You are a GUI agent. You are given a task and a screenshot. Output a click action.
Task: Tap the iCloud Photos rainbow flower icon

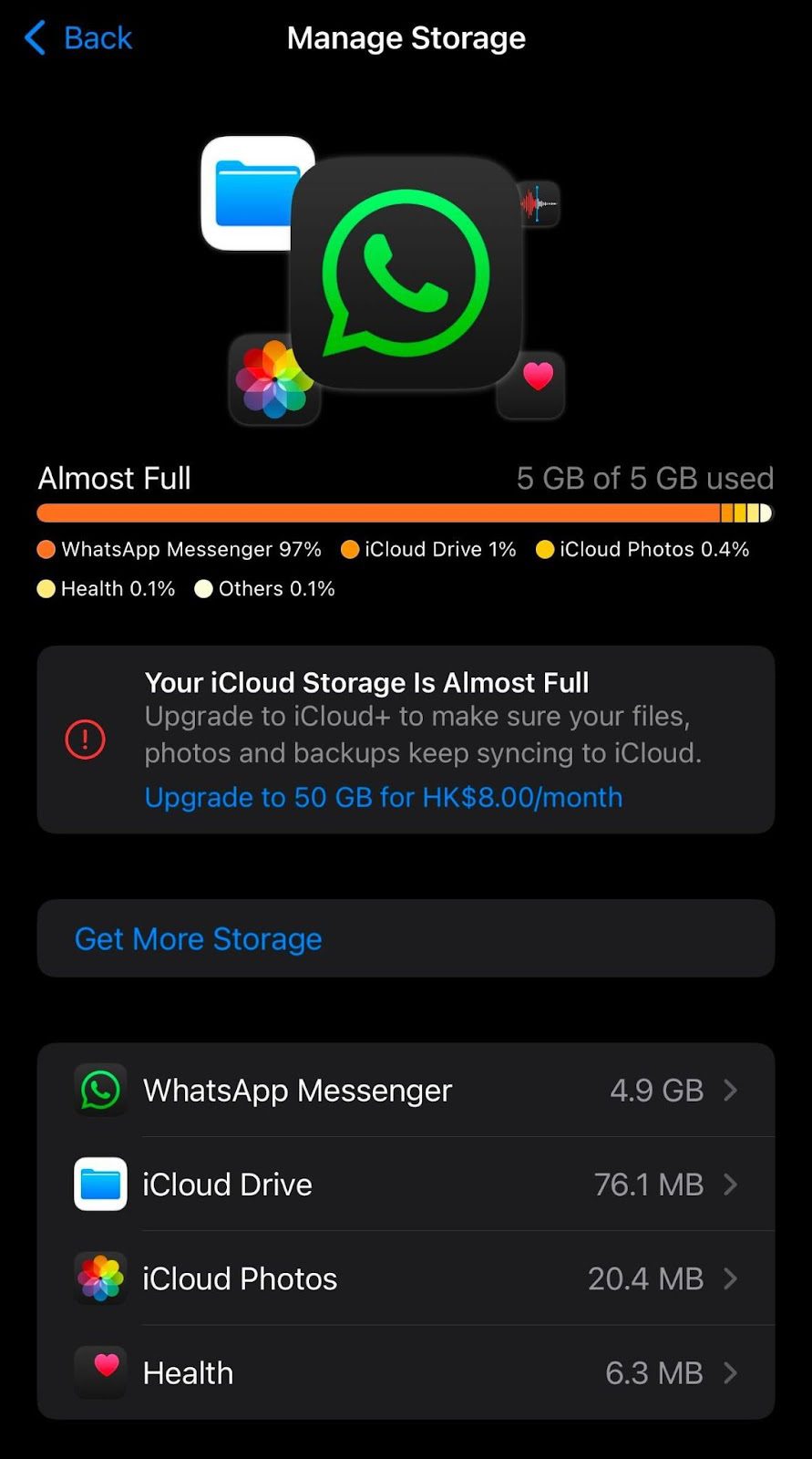(99, 1278)
